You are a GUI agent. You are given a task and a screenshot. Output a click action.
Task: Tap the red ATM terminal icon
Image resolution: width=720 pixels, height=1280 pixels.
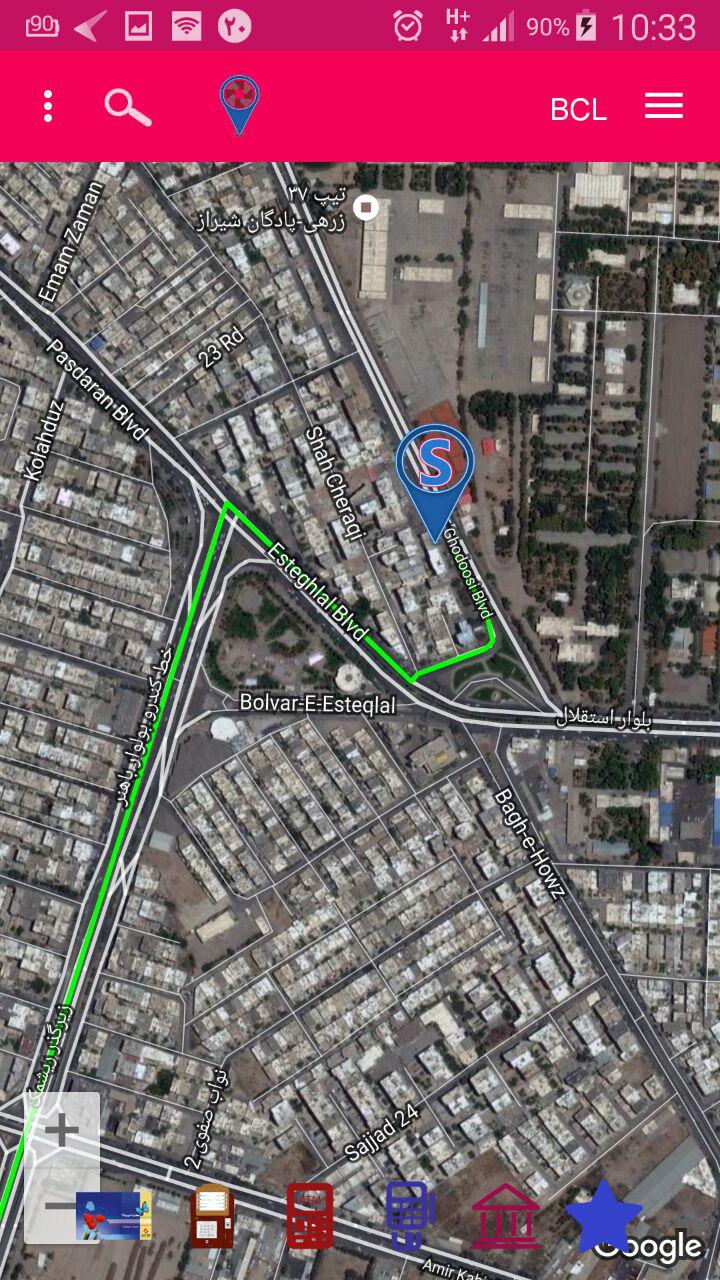pyautogui.click(x=310, y=1215)
